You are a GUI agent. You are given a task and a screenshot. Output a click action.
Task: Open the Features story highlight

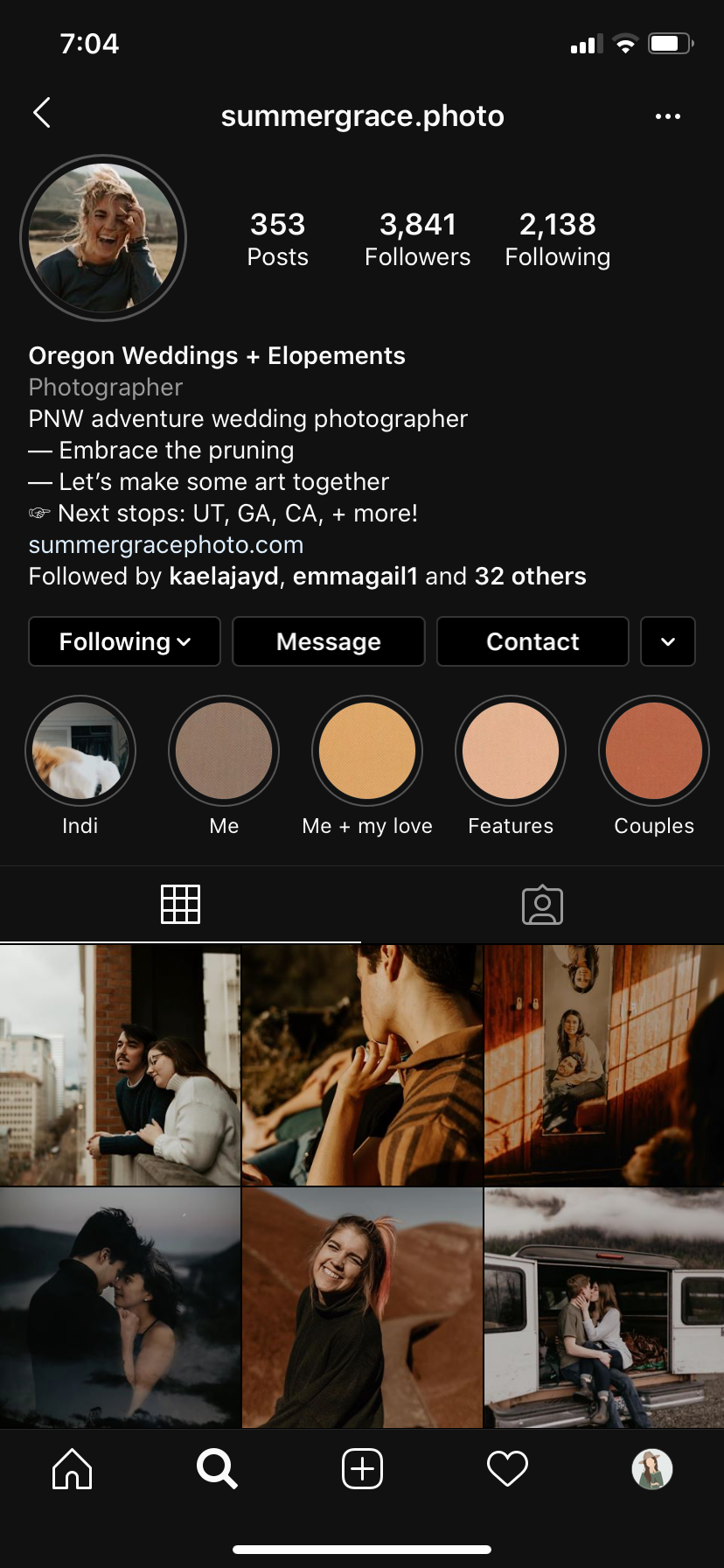tap(511, 751)
